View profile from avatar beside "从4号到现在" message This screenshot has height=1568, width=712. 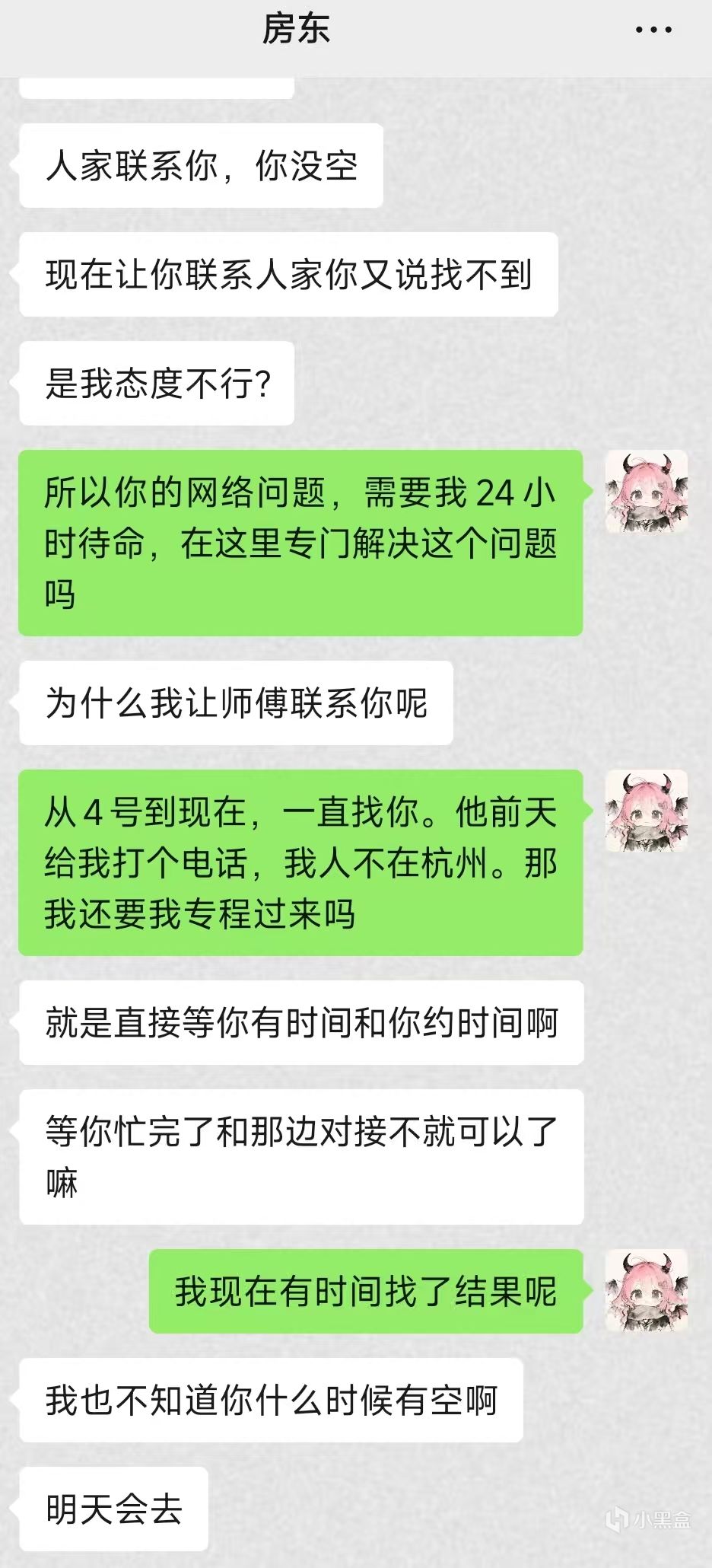point(646,811)
